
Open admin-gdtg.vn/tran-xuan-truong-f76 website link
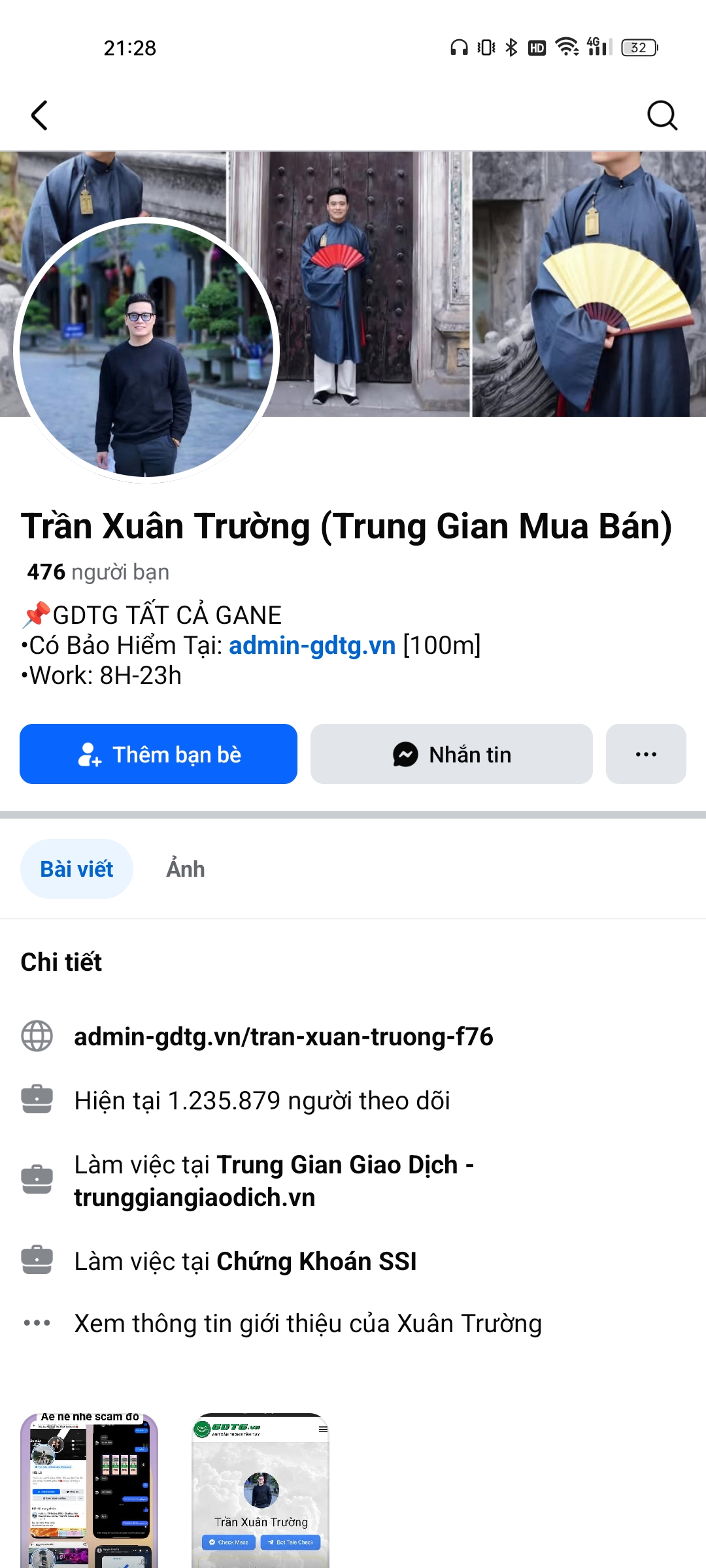click(x=283, y=1037)
